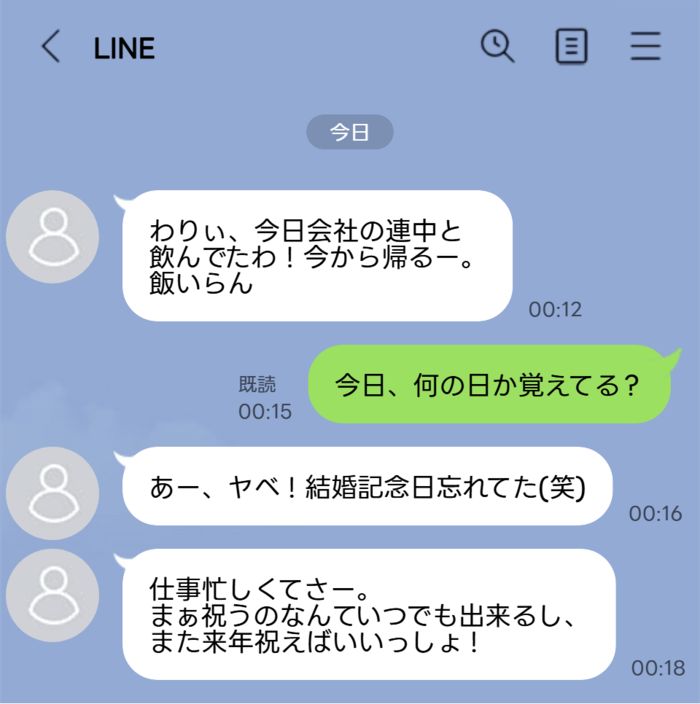Open sender's avatar beside 飯いらん message
This screenshot has height=704, width=700.
coord(53,237)
